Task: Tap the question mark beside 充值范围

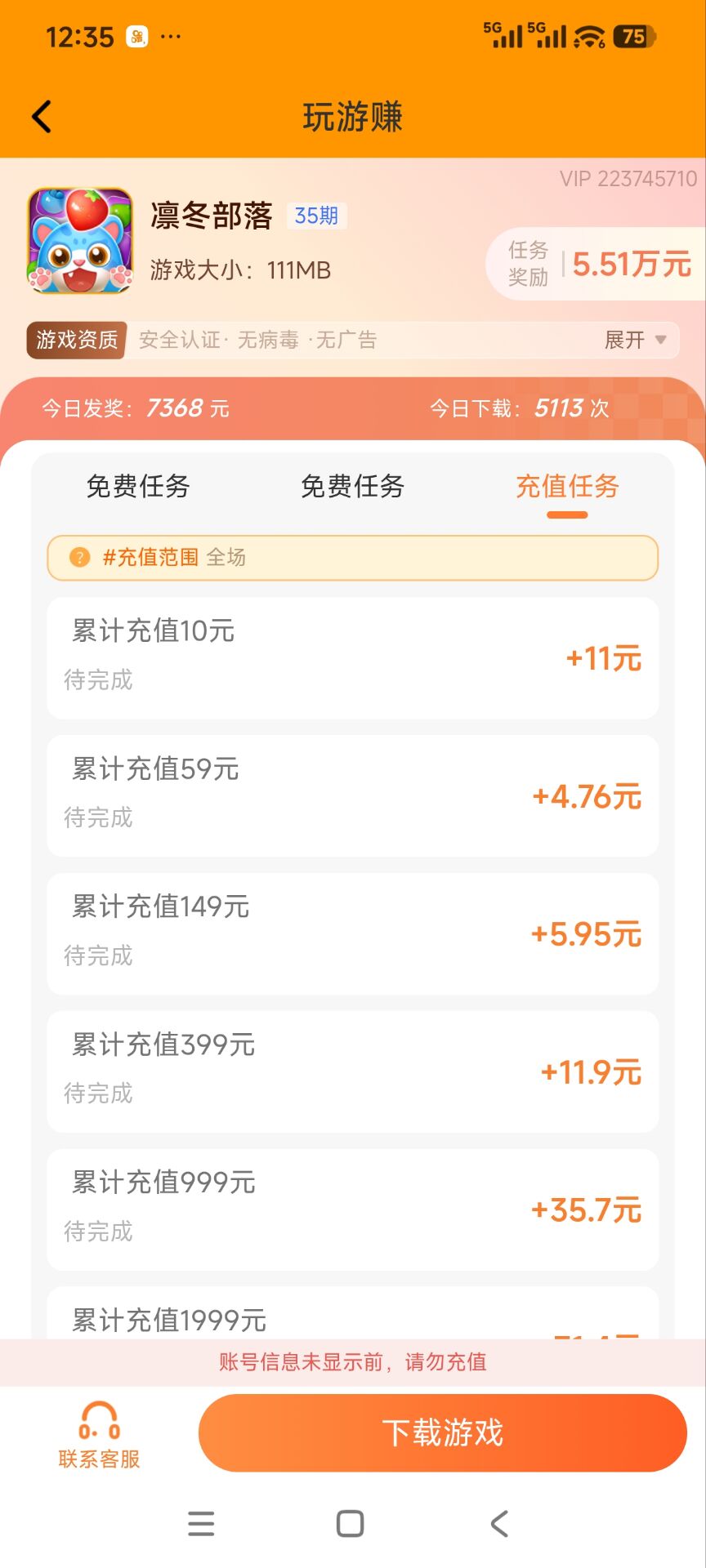Action: (79, 557)
